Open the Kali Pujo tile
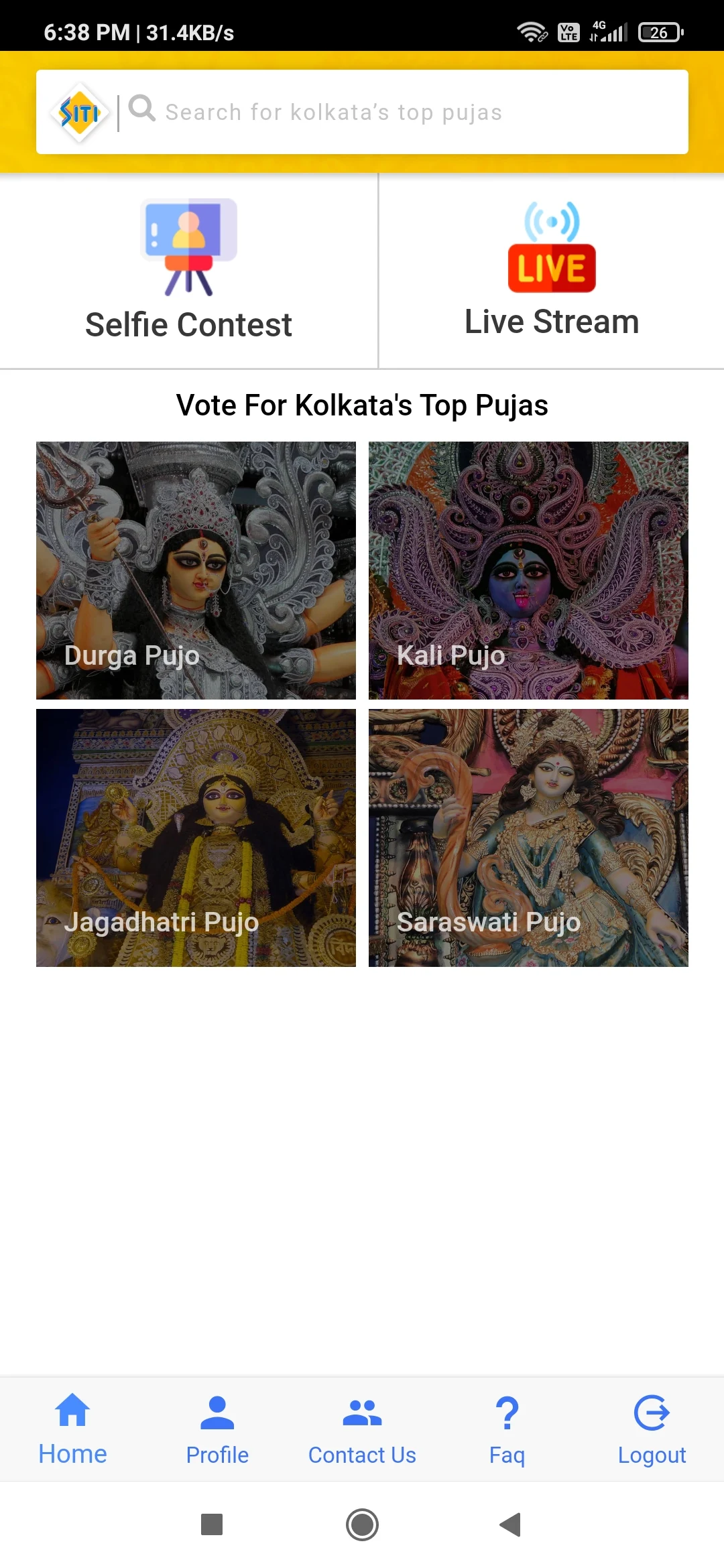 (x=528, y=570)
